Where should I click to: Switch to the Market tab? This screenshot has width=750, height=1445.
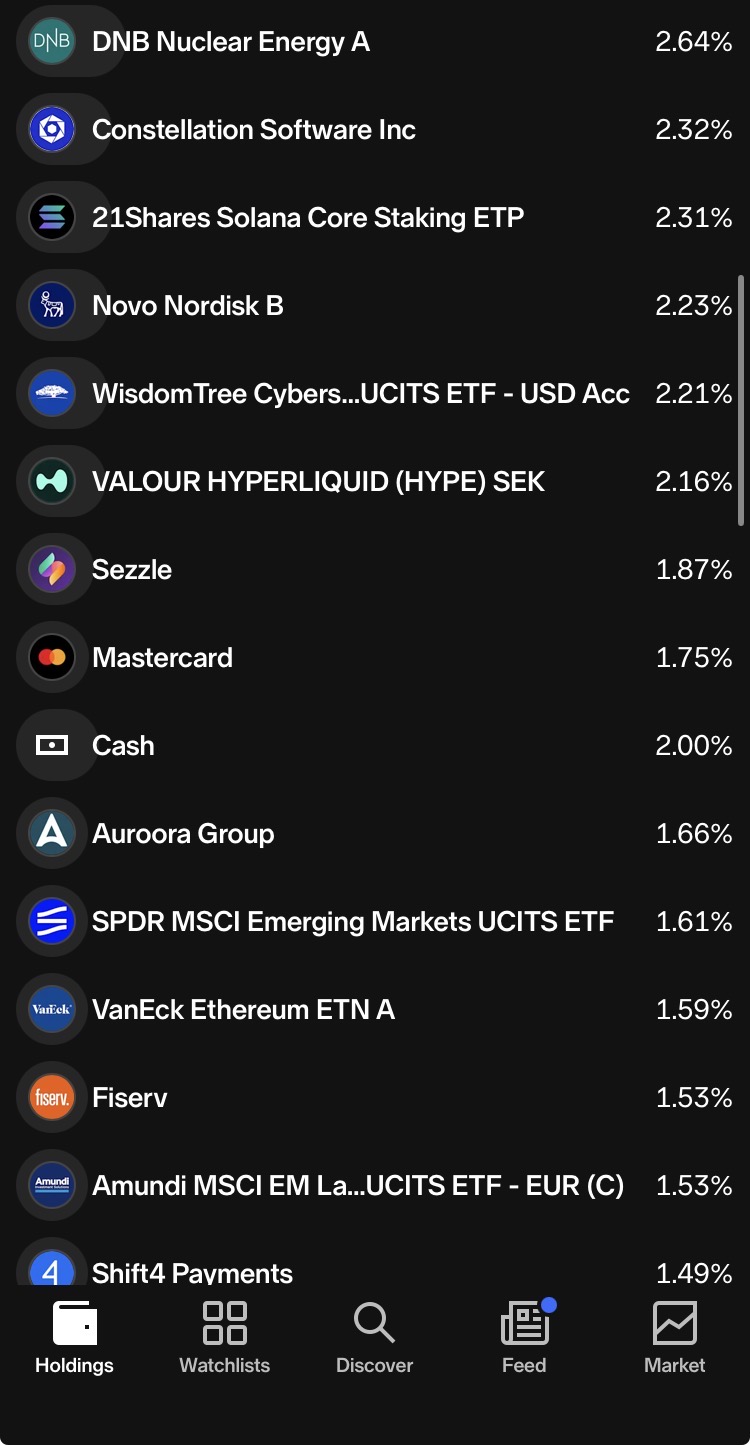675,1338
